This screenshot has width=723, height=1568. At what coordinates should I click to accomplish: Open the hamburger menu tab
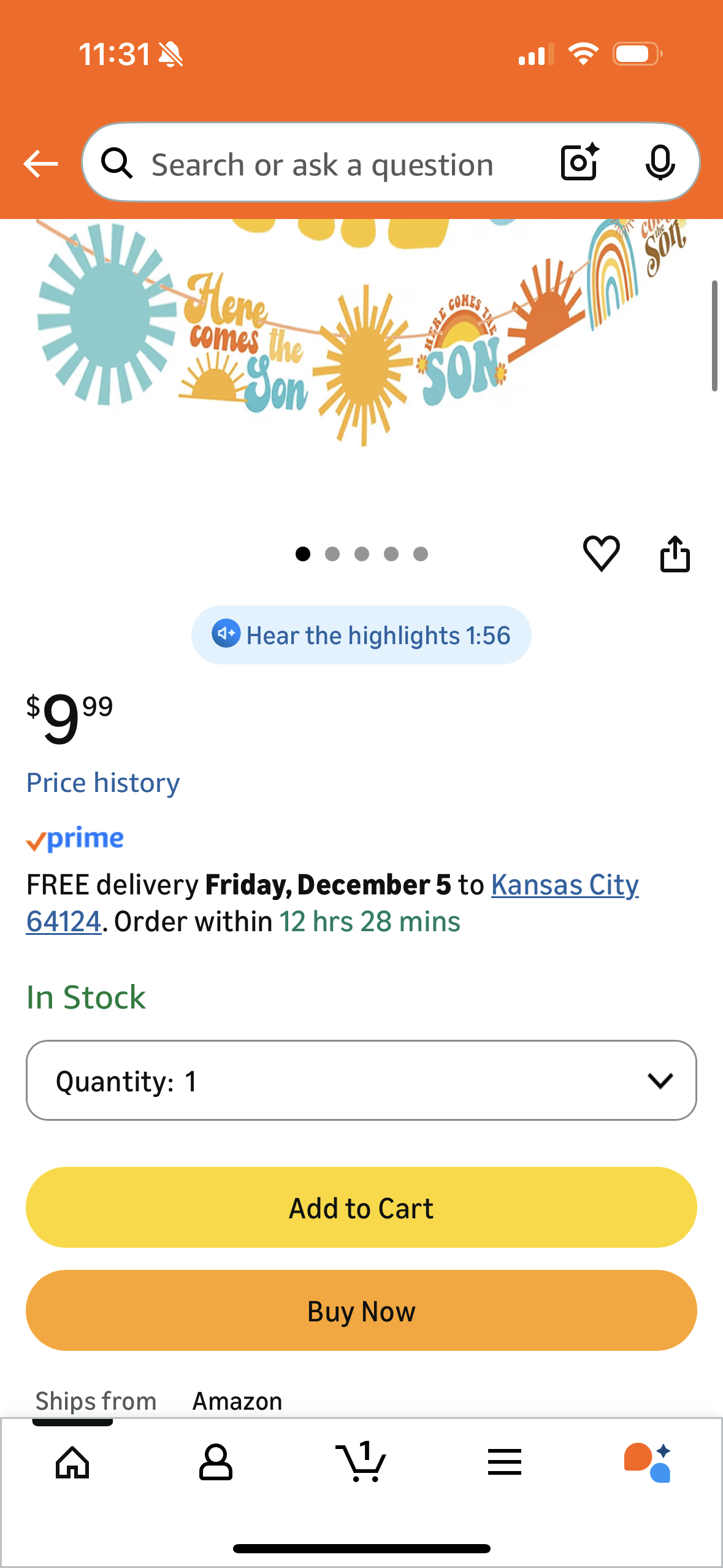(x=505, y=1462)
